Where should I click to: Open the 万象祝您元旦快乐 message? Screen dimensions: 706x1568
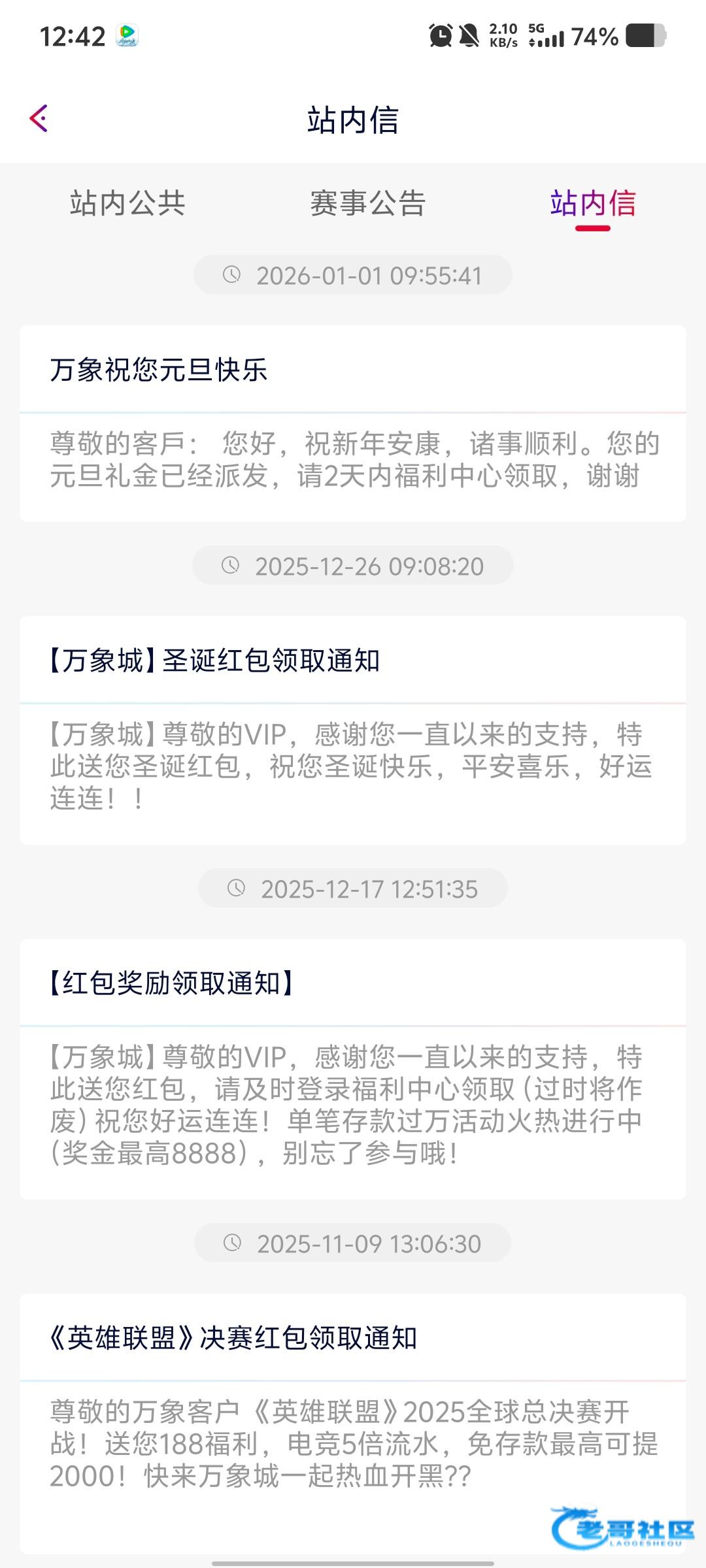(353, 423)
